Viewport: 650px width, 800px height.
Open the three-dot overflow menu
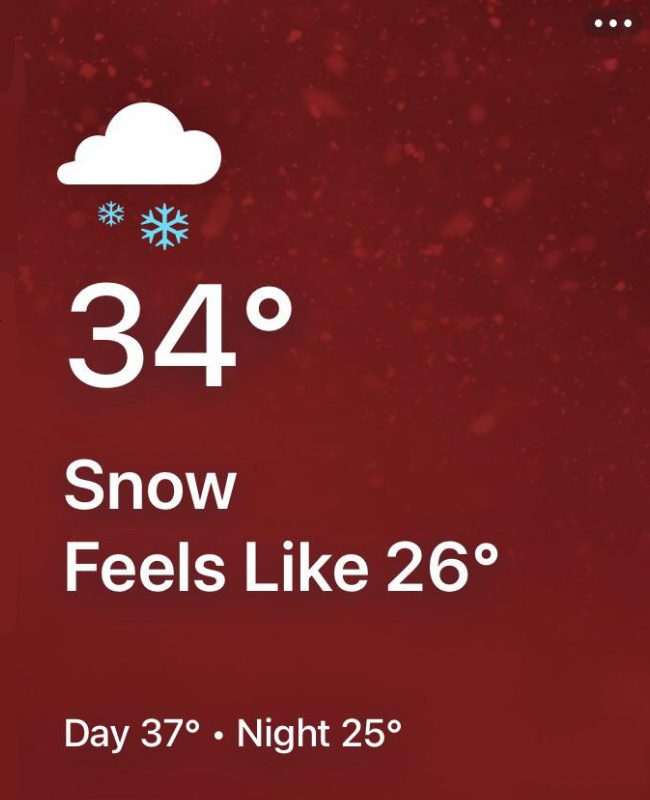pyautogui.click(x=613, y=23)
